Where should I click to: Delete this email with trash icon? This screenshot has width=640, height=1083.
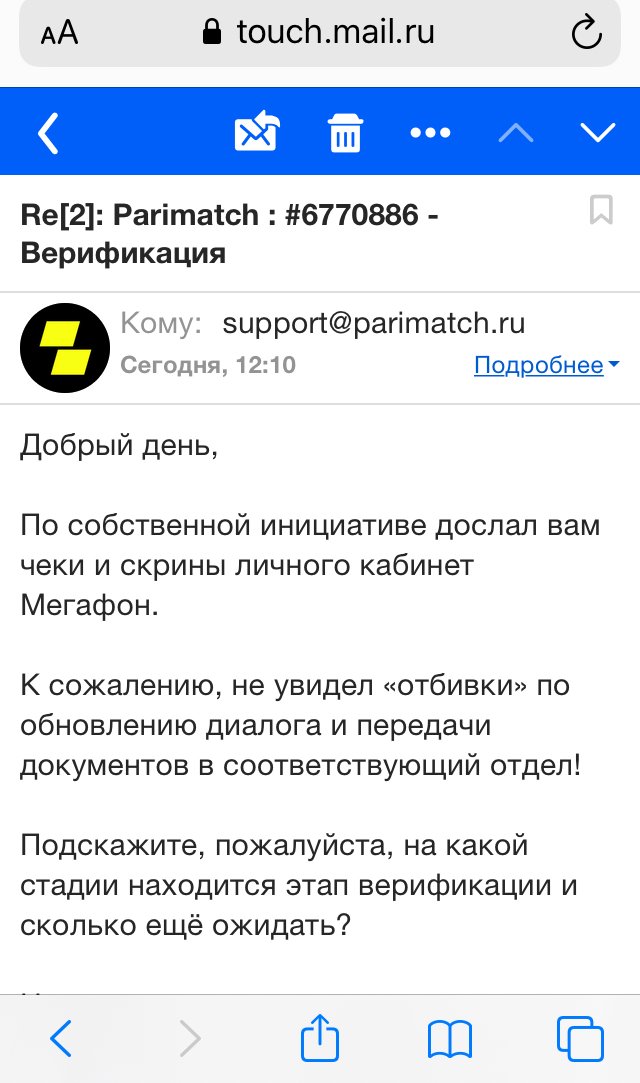[x=345, y=133]
